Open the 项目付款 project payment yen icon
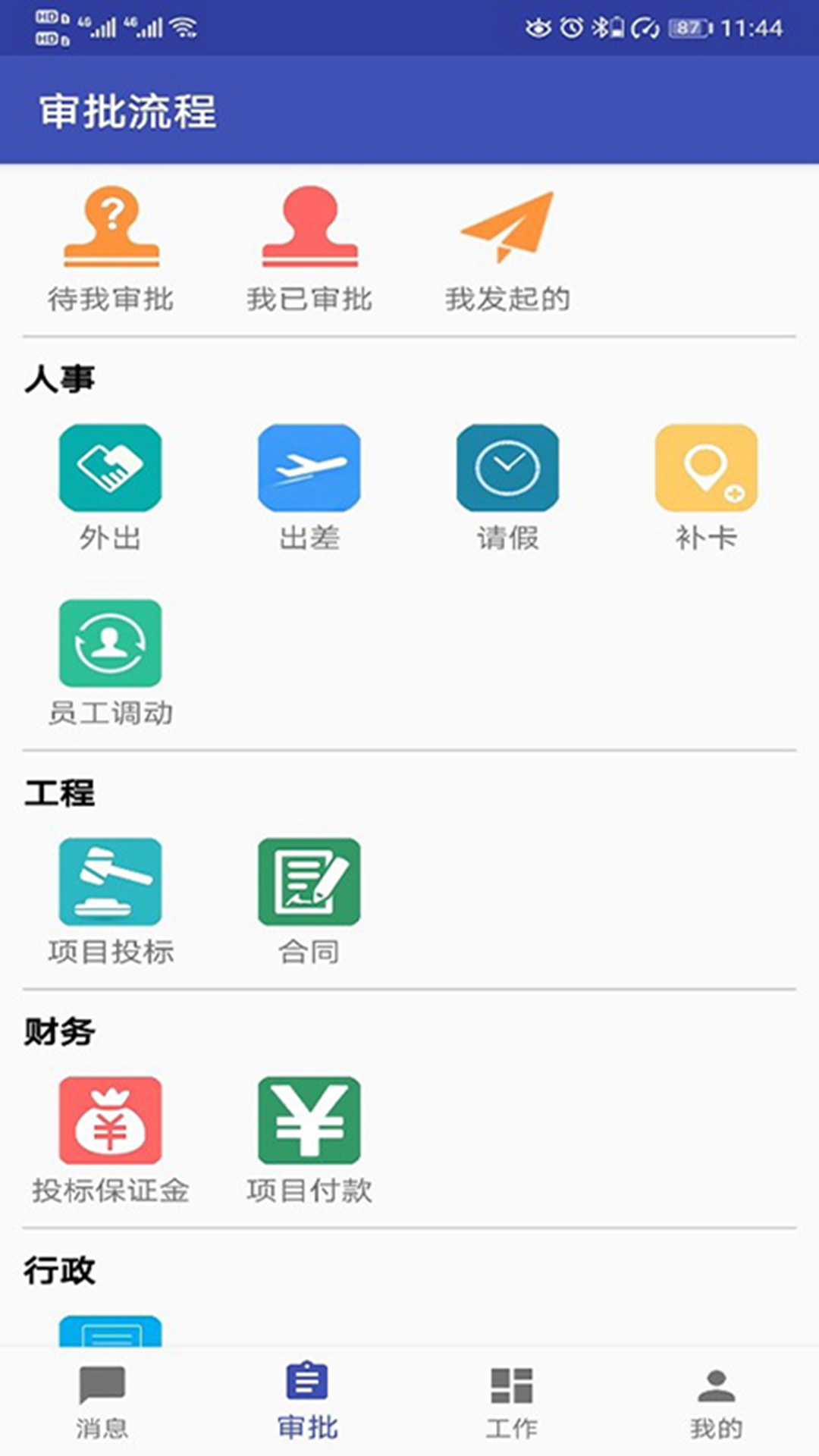 tap(309, 1122)
